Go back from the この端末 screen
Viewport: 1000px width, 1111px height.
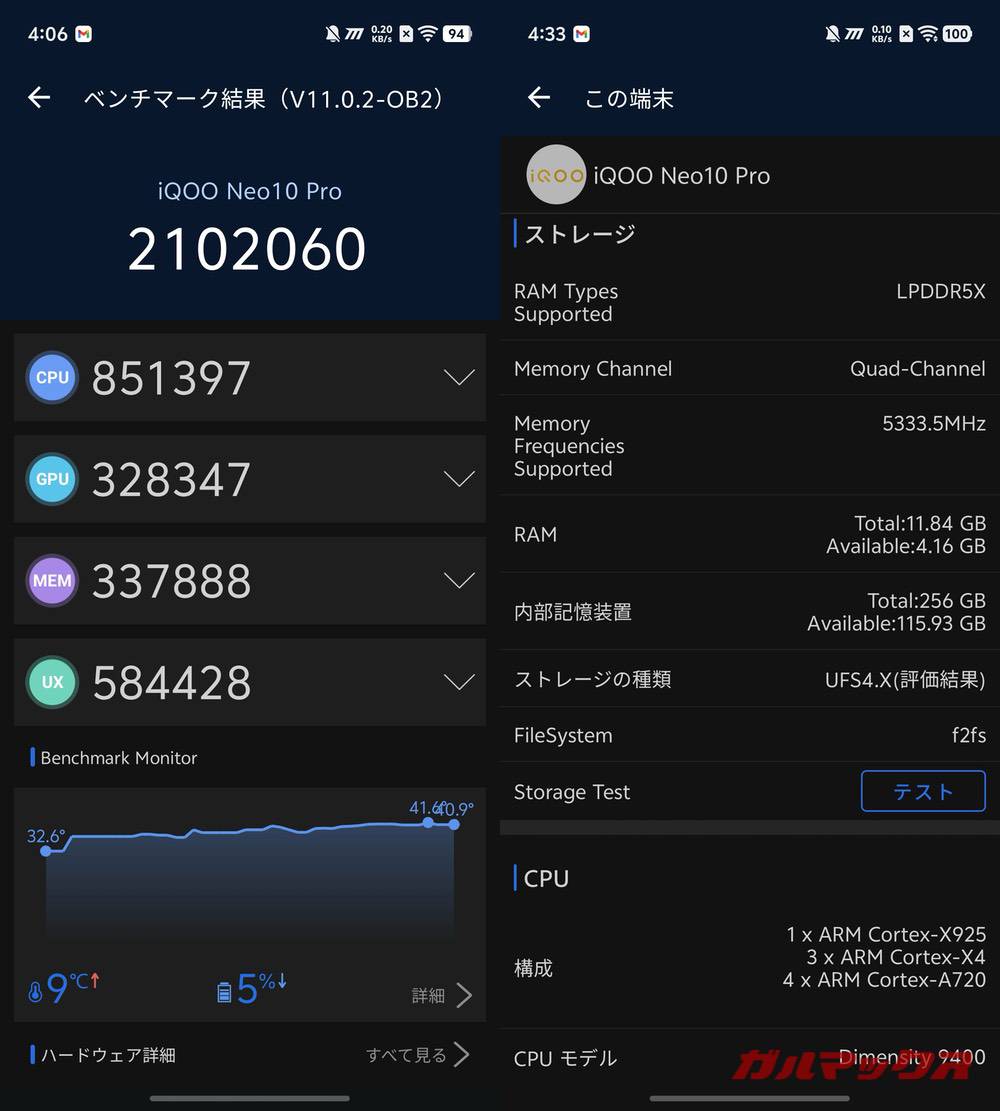[539, 97]
